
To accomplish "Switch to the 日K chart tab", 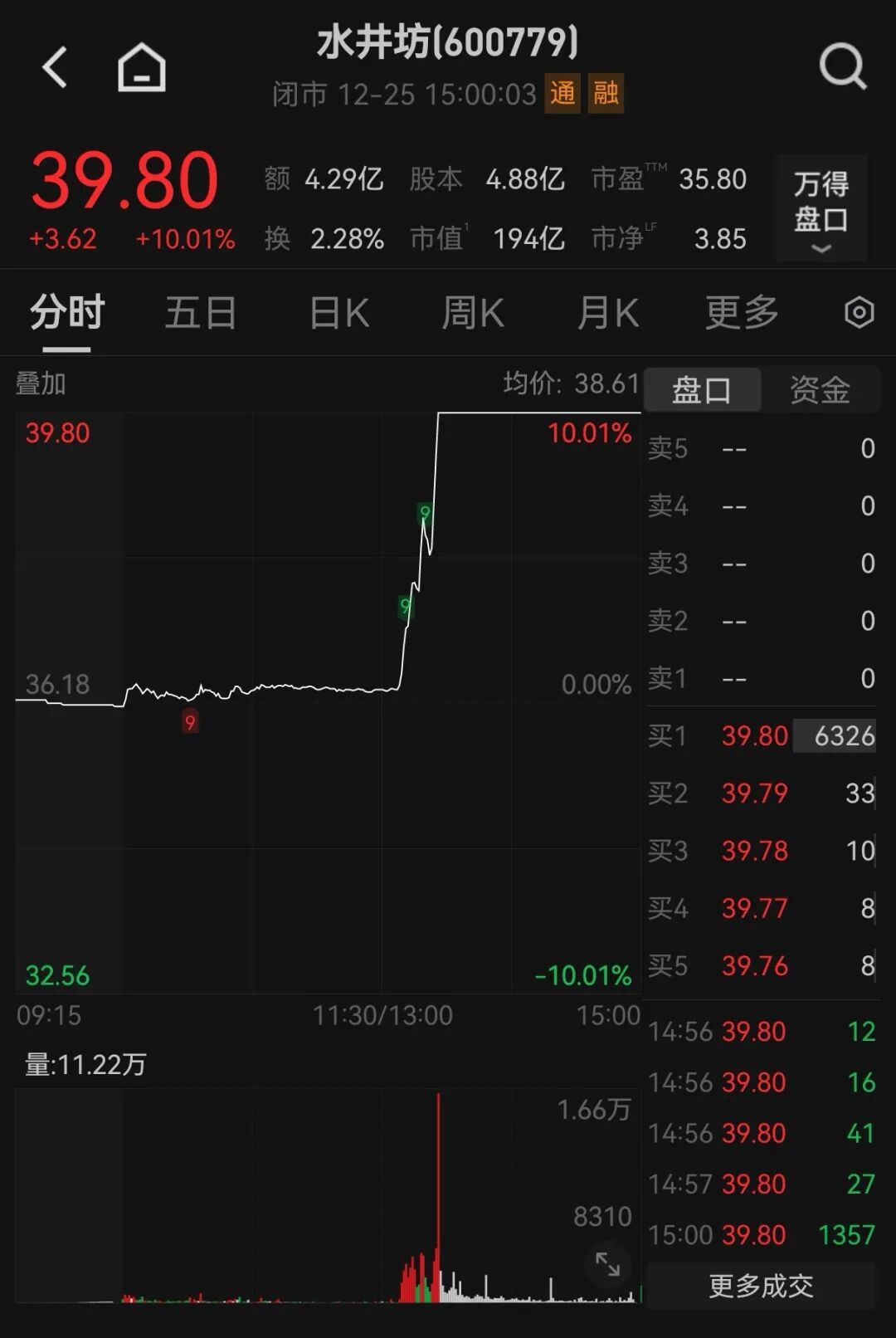I will tap(338, 313).
